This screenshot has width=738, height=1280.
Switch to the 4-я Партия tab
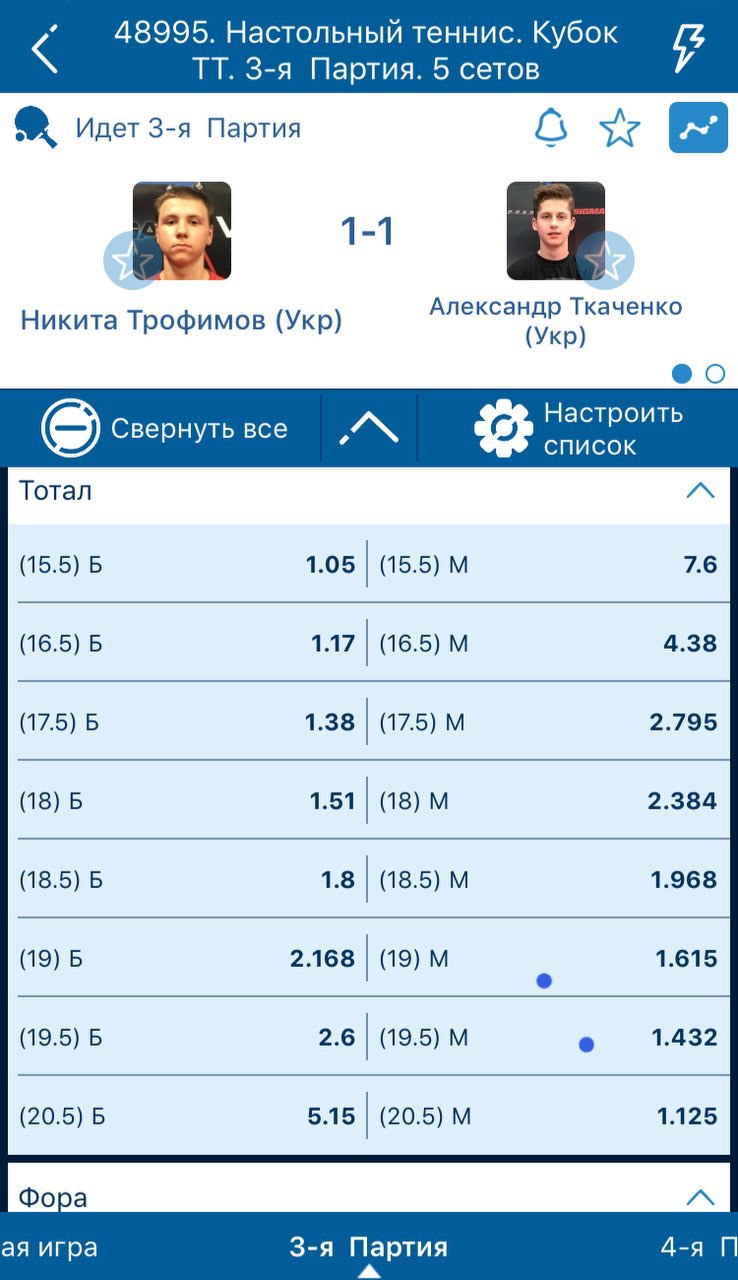(698, 1247)
